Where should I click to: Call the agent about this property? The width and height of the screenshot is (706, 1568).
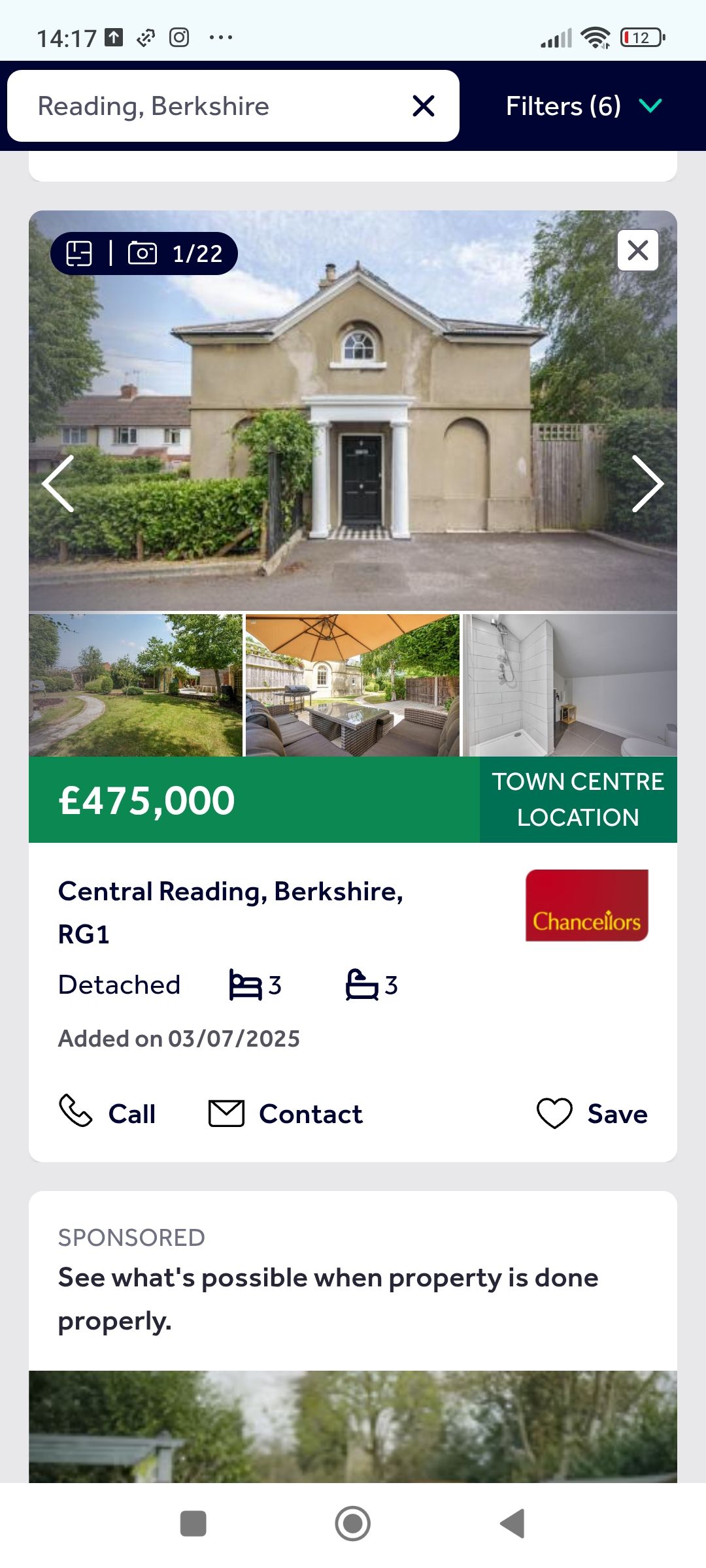point(108,1113)
